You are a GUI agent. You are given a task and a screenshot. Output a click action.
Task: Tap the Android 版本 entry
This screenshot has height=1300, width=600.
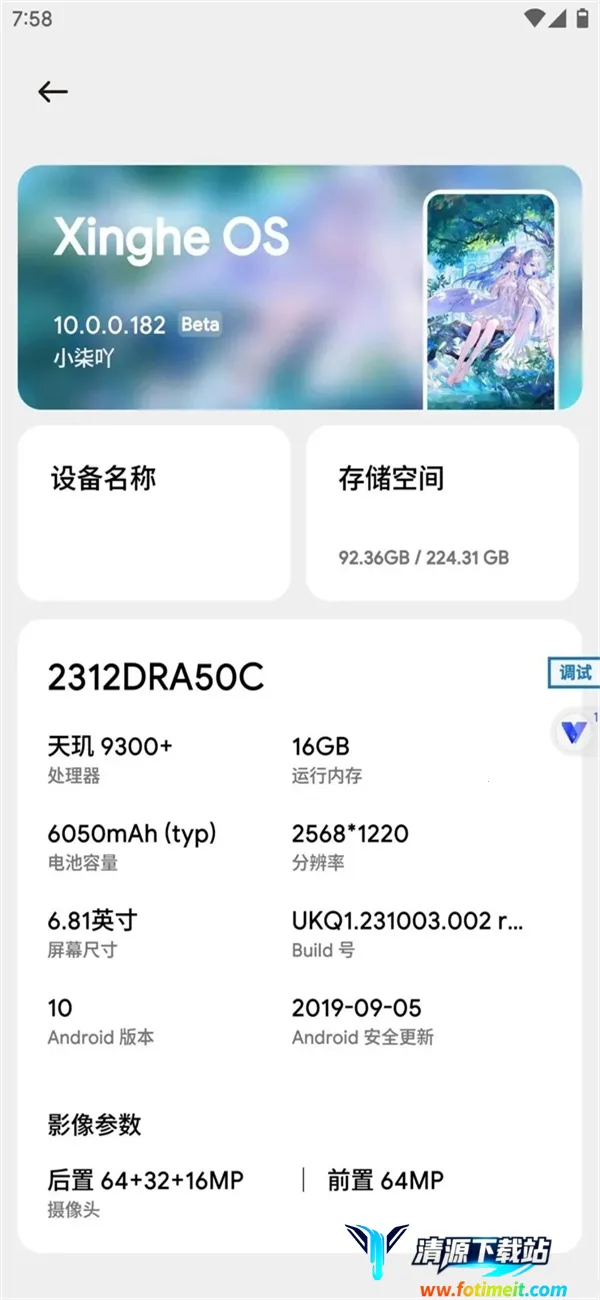101,1021
